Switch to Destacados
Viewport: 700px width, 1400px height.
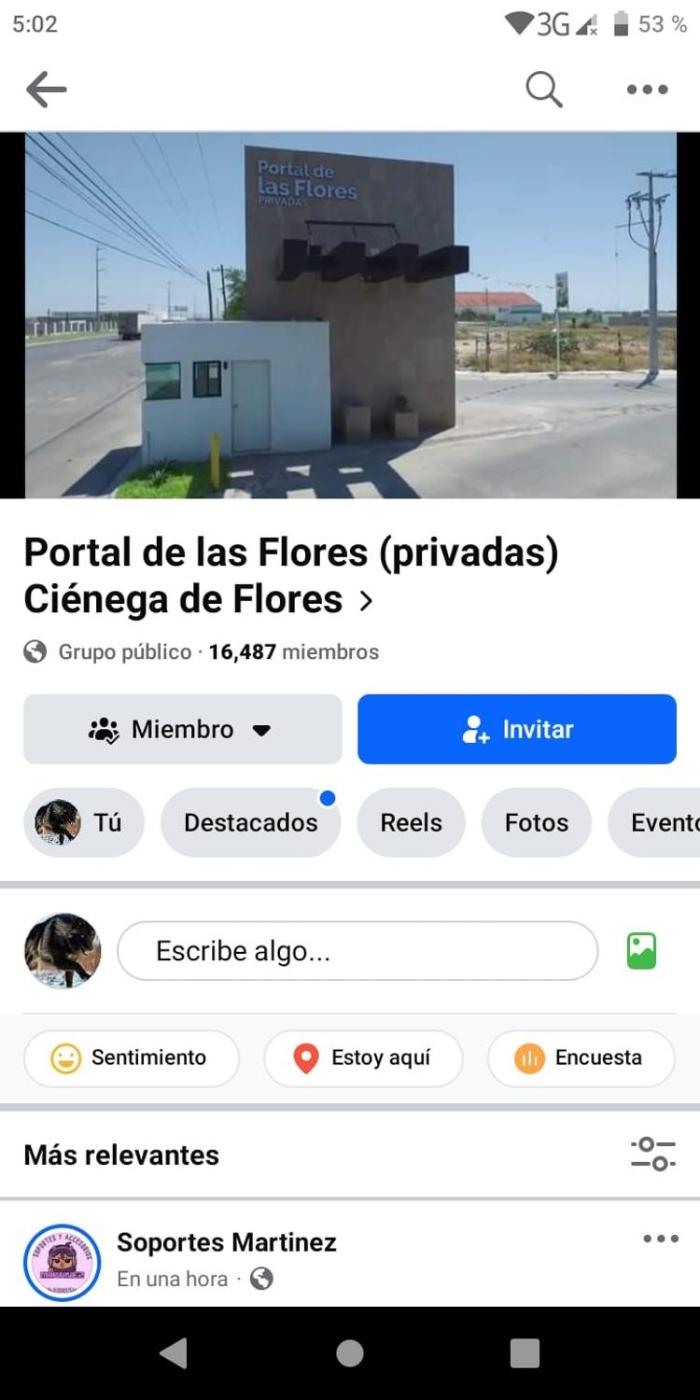[250, 822]
